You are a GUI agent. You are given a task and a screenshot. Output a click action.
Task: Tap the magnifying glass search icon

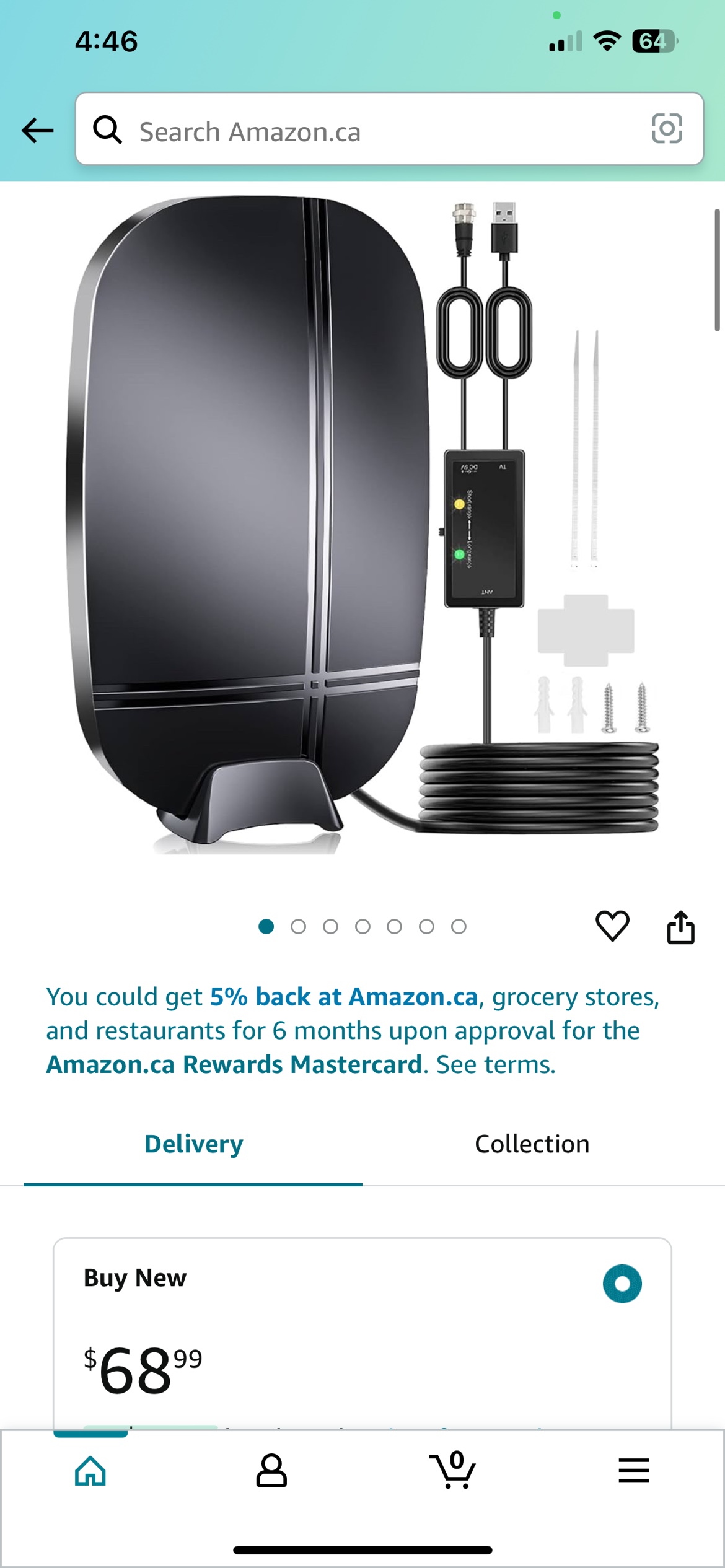(x=108, y=131)
